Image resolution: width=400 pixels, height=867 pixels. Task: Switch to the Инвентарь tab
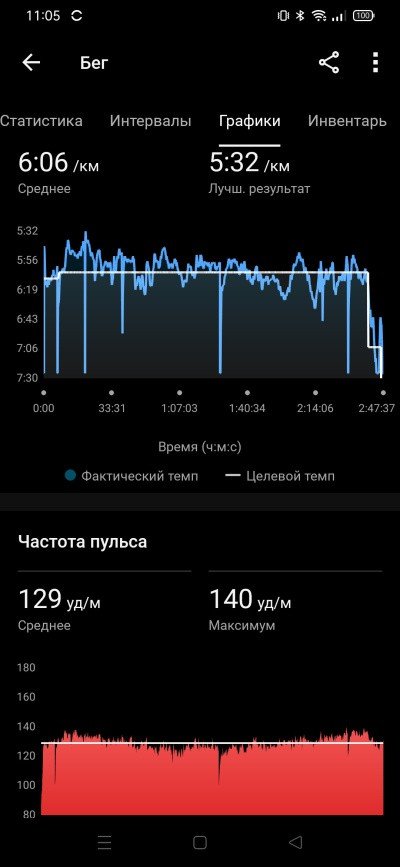[x=347, y=121]
